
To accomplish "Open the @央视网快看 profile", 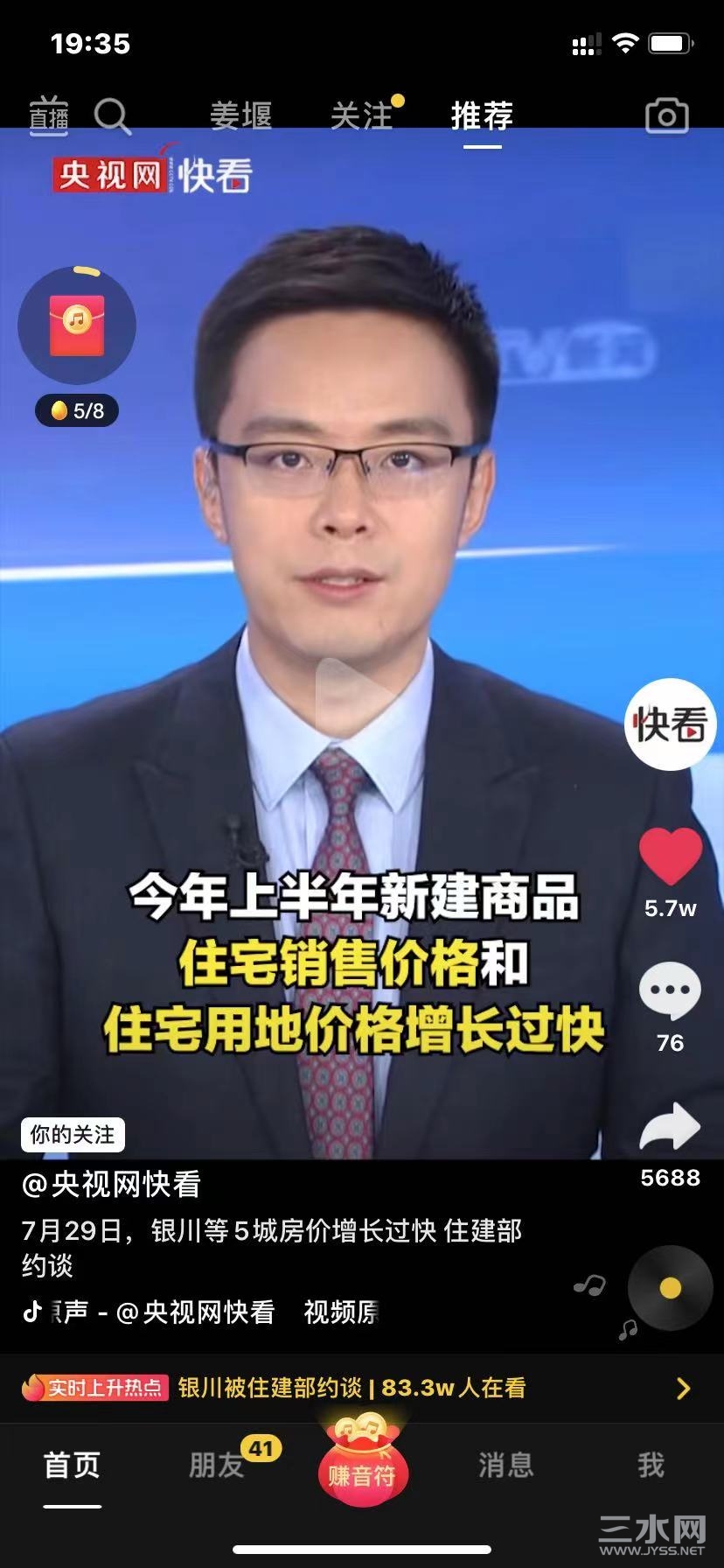I will (112, 1184).
